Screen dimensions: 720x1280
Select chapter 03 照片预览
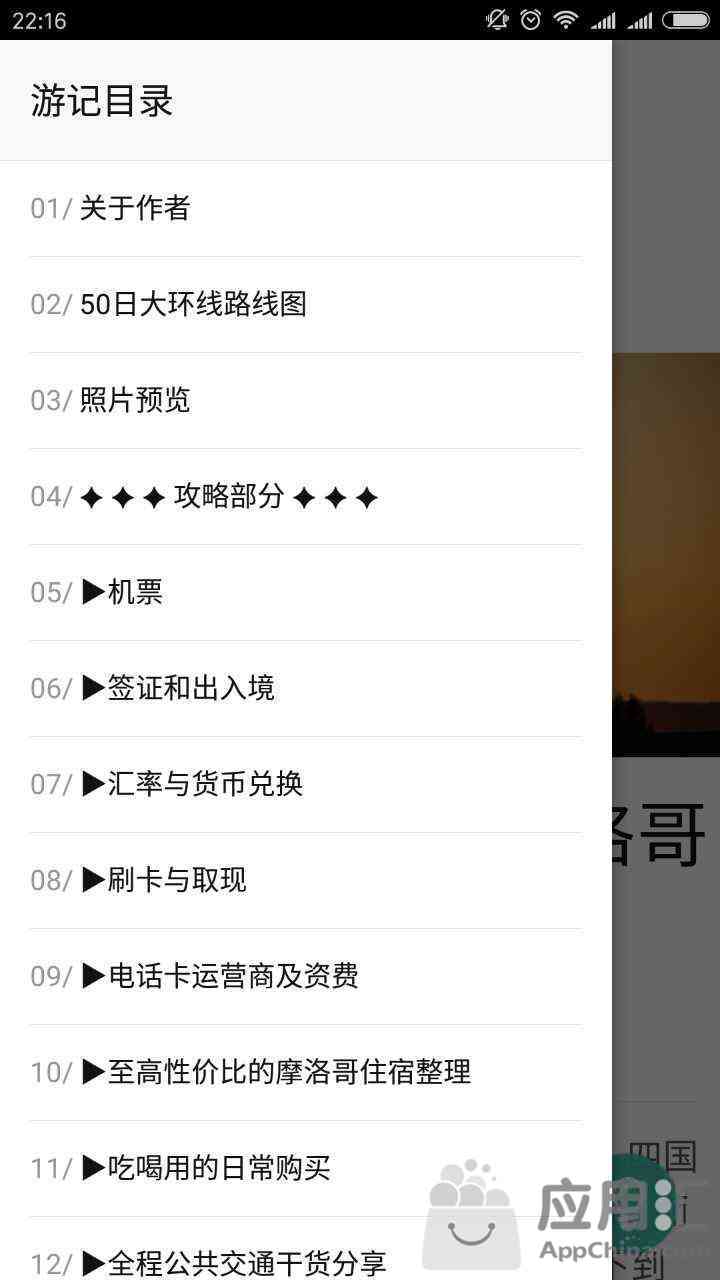pyautogui.click(x=305, y=400)
